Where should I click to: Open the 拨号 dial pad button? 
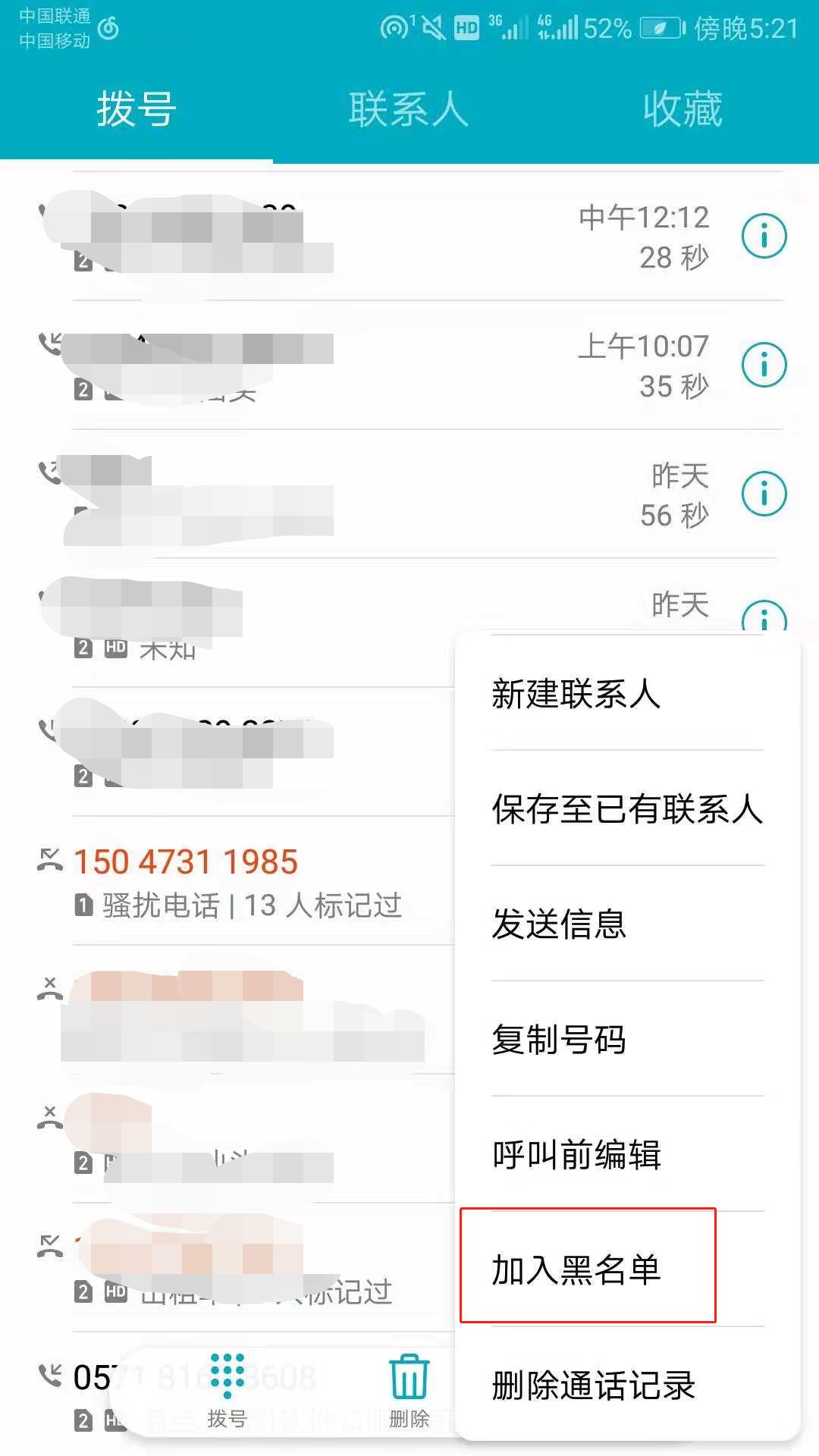coord(227,1389)
